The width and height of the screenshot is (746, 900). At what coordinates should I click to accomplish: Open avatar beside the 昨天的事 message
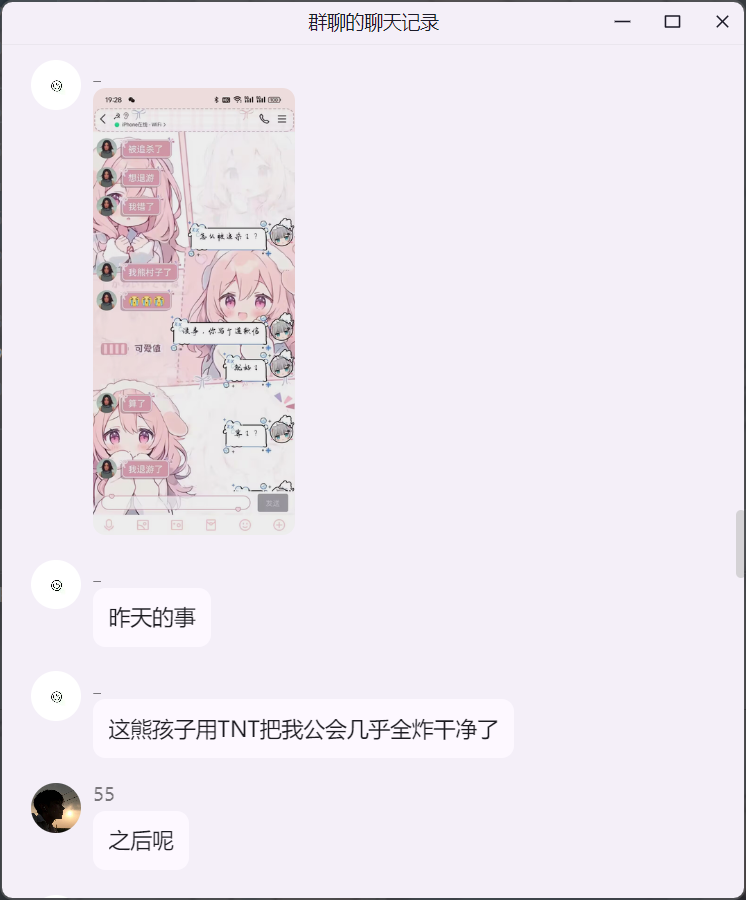click(x=56, y=585)
